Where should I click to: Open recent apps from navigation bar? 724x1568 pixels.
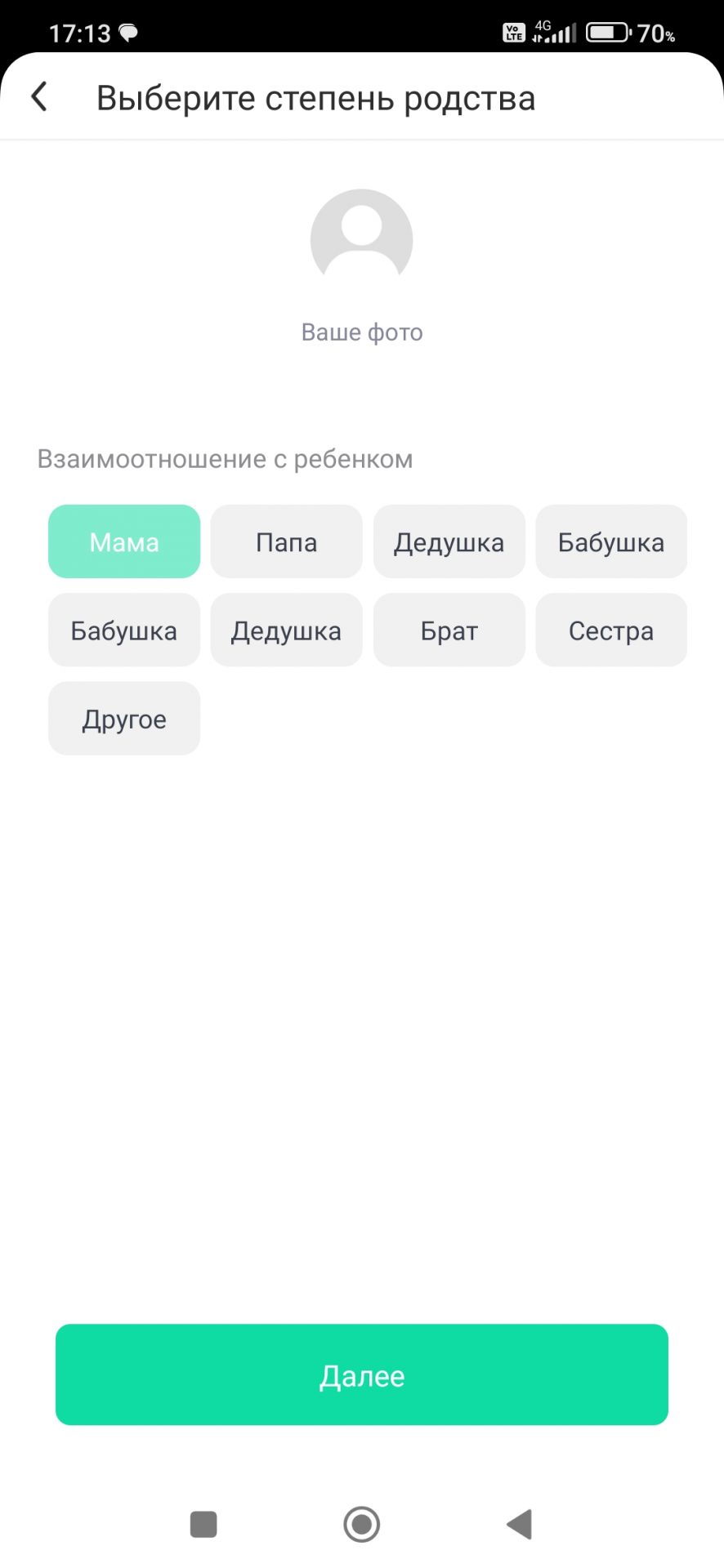coord(203,1524)
